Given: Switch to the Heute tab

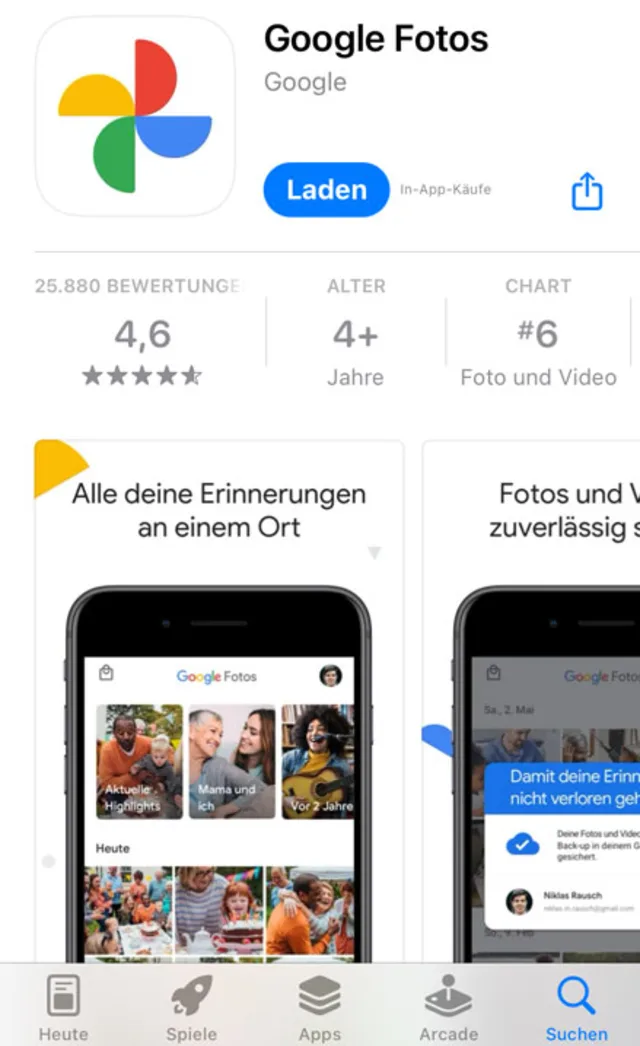Looking at the screenshot, I should tap(63, 1008).
